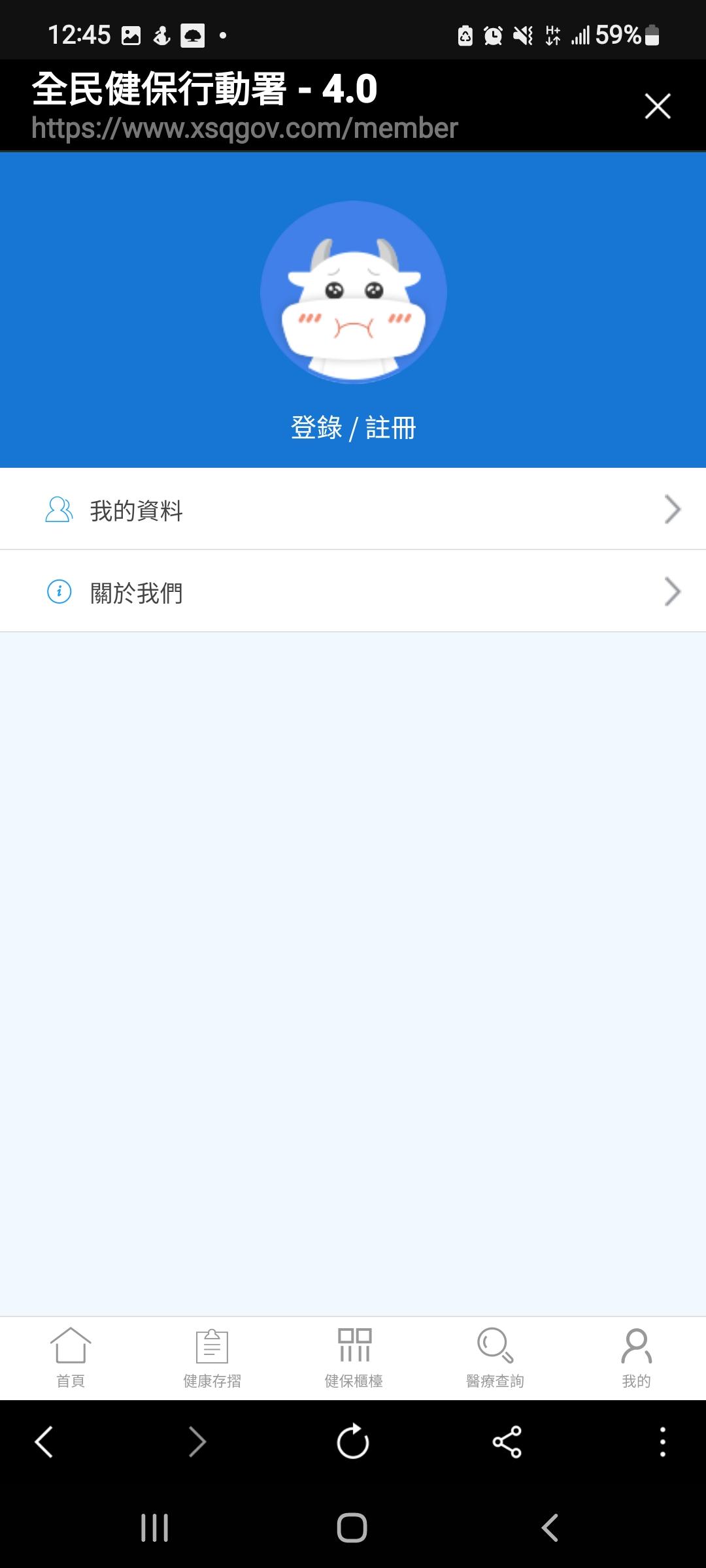Close the in-app browser window
This screenshot has height=1568, width=706.
[x=658, y=106]
